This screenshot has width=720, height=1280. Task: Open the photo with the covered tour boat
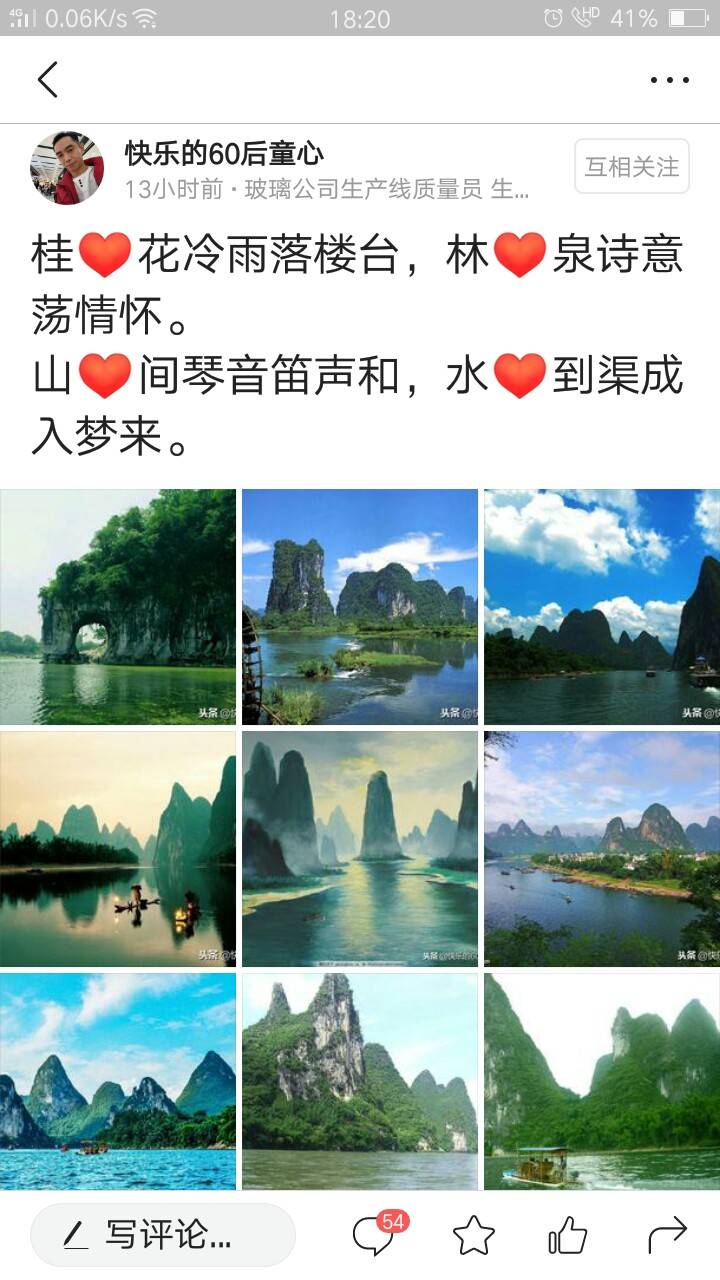coord(602,1081)
